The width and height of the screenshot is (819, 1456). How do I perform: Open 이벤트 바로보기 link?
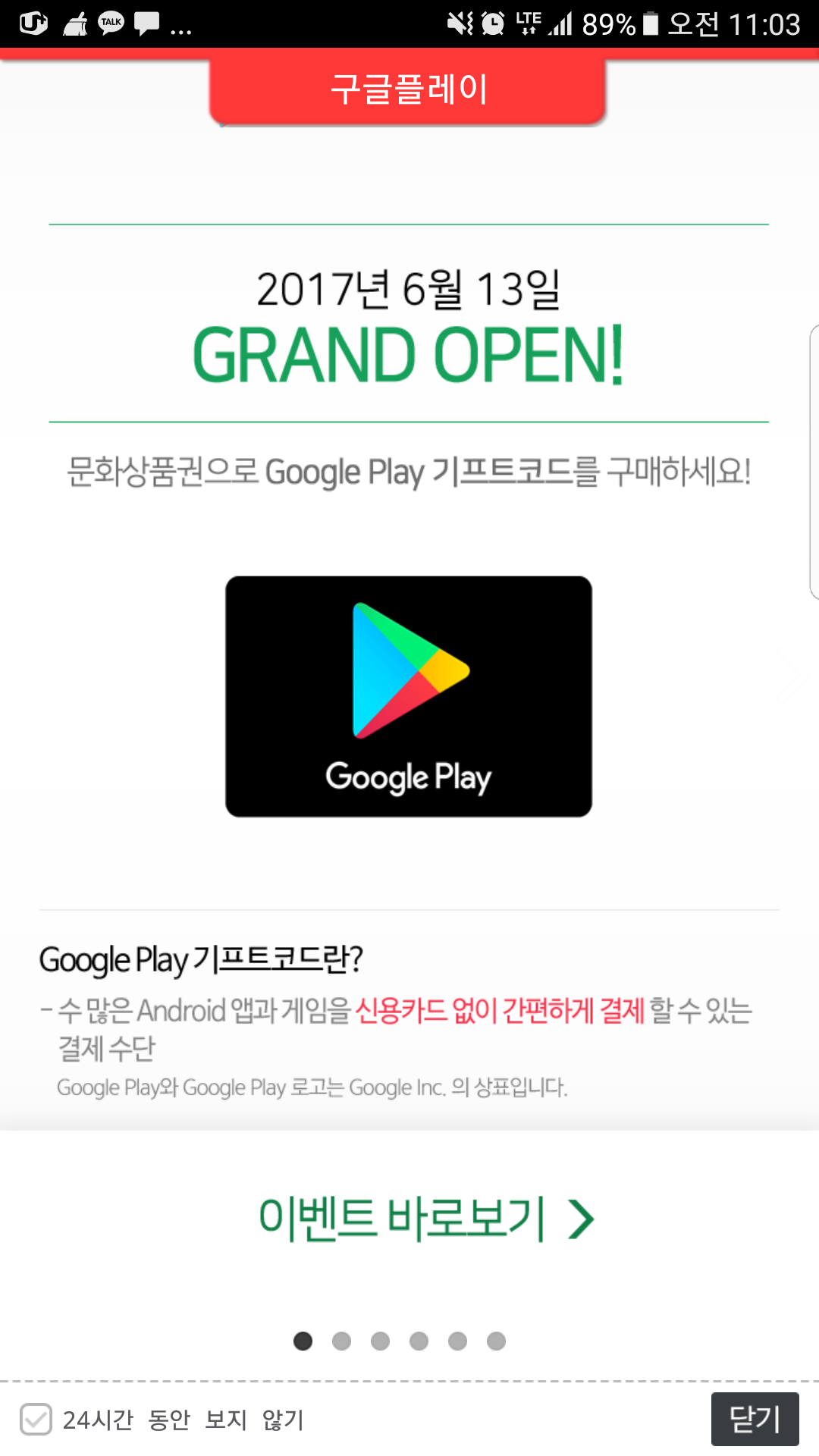pyautogui.click(x=425, y=1219)
